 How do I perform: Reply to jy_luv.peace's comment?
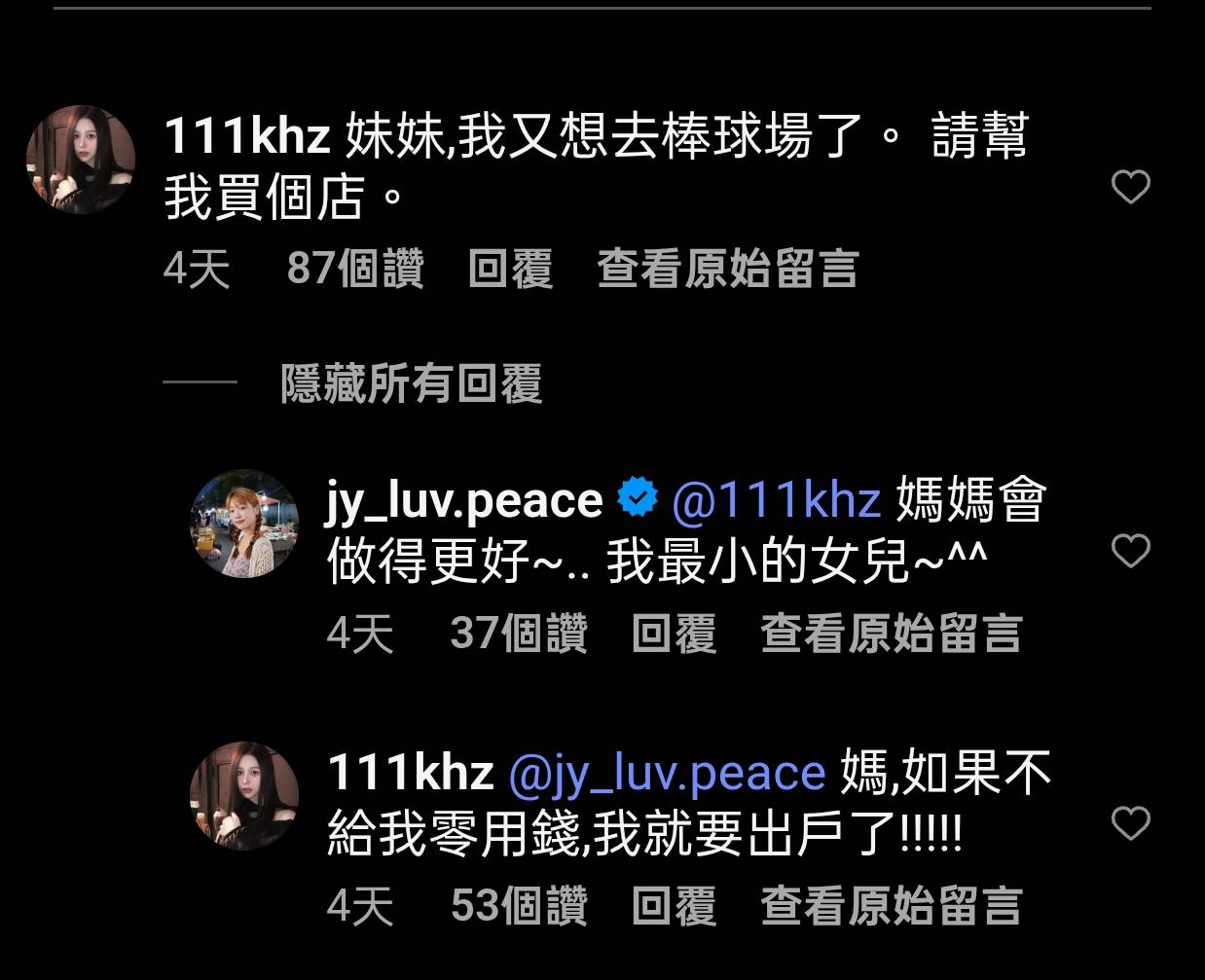point(674,634)
